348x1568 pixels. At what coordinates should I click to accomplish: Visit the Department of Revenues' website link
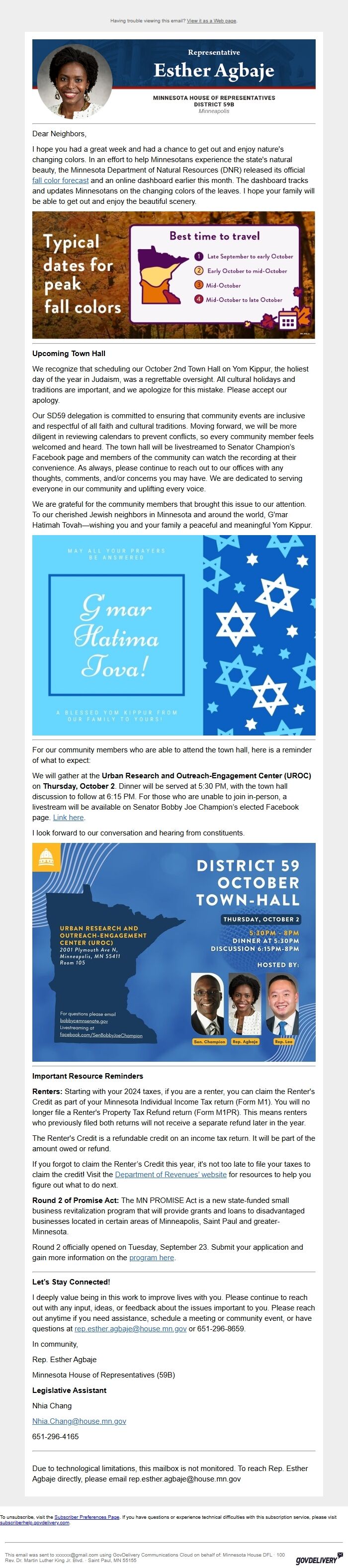[x=171, y=1174]
